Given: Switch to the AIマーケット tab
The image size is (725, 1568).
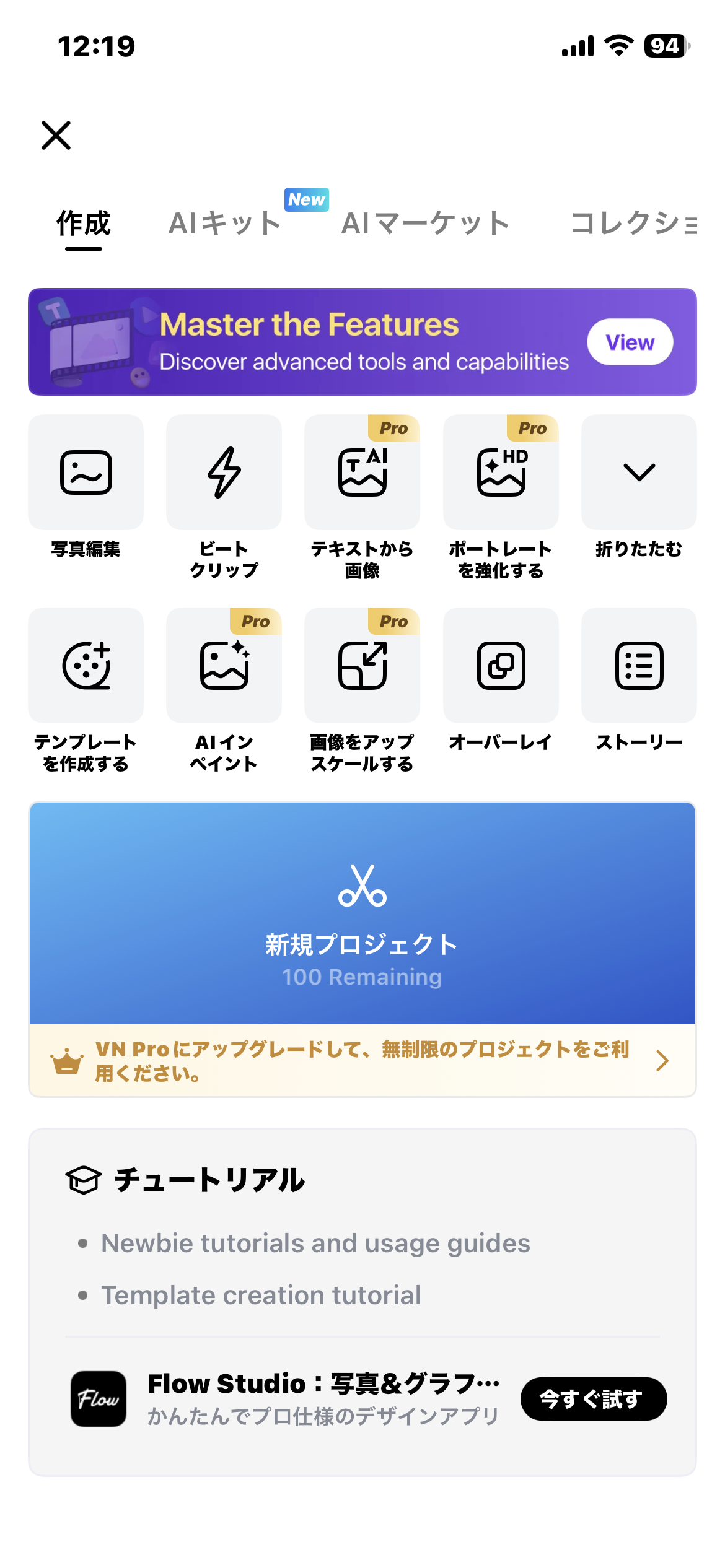Looking at the screenshot, I should pyautogui.click(x=425, y=224).
